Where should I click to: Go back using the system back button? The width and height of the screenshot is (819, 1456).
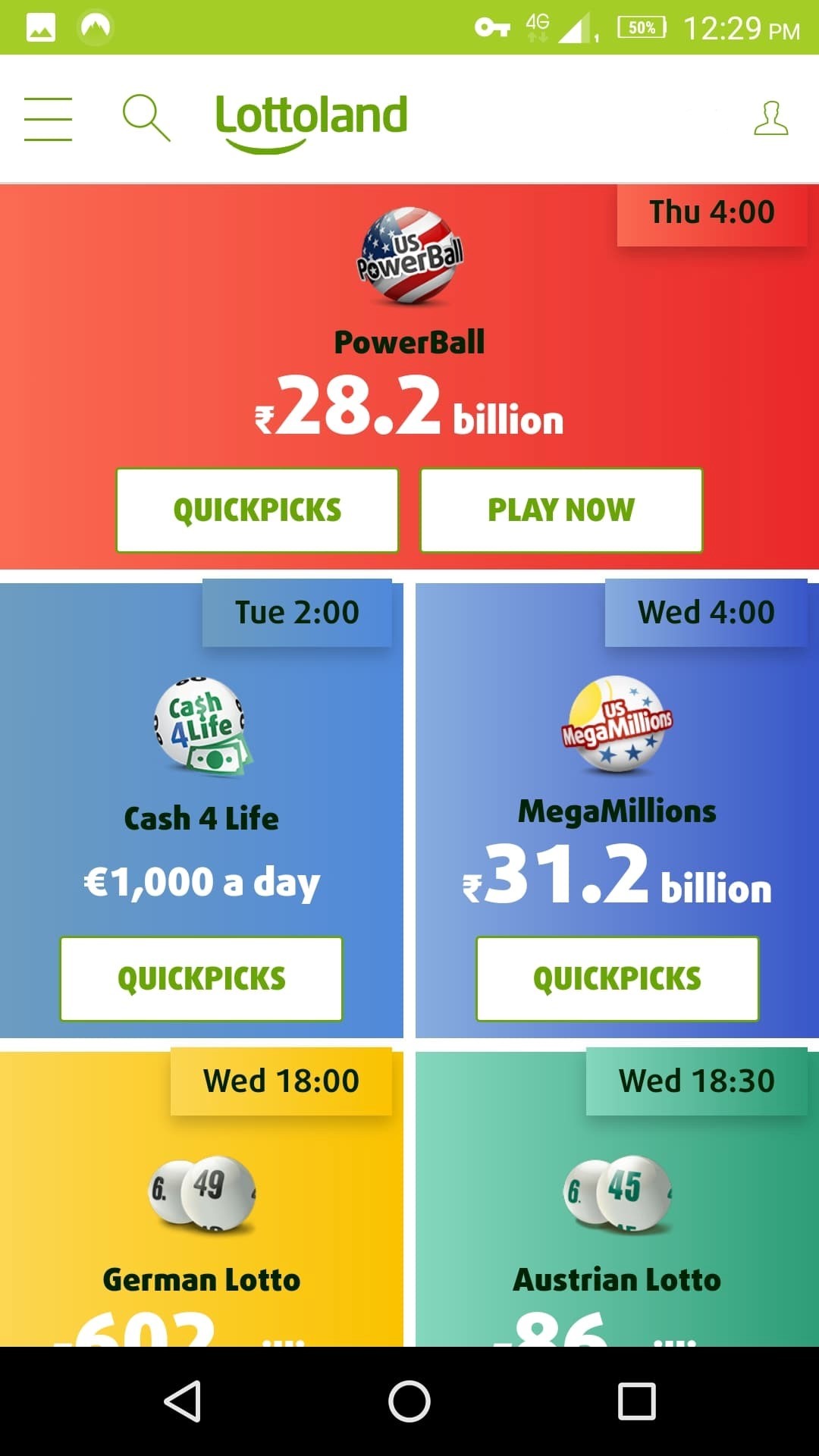pos(183,1401)
